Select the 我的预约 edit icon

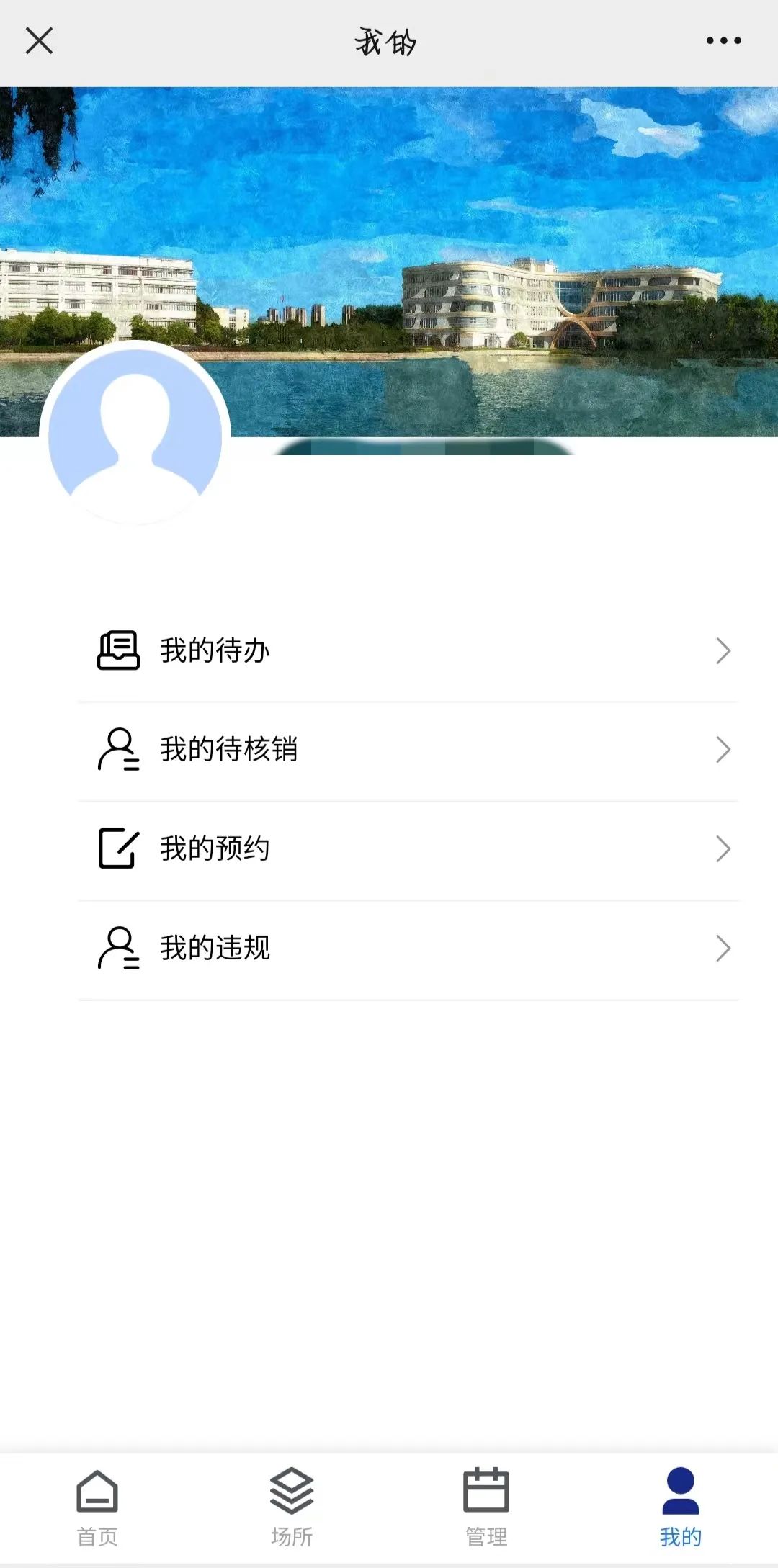(x=117, y=849)
